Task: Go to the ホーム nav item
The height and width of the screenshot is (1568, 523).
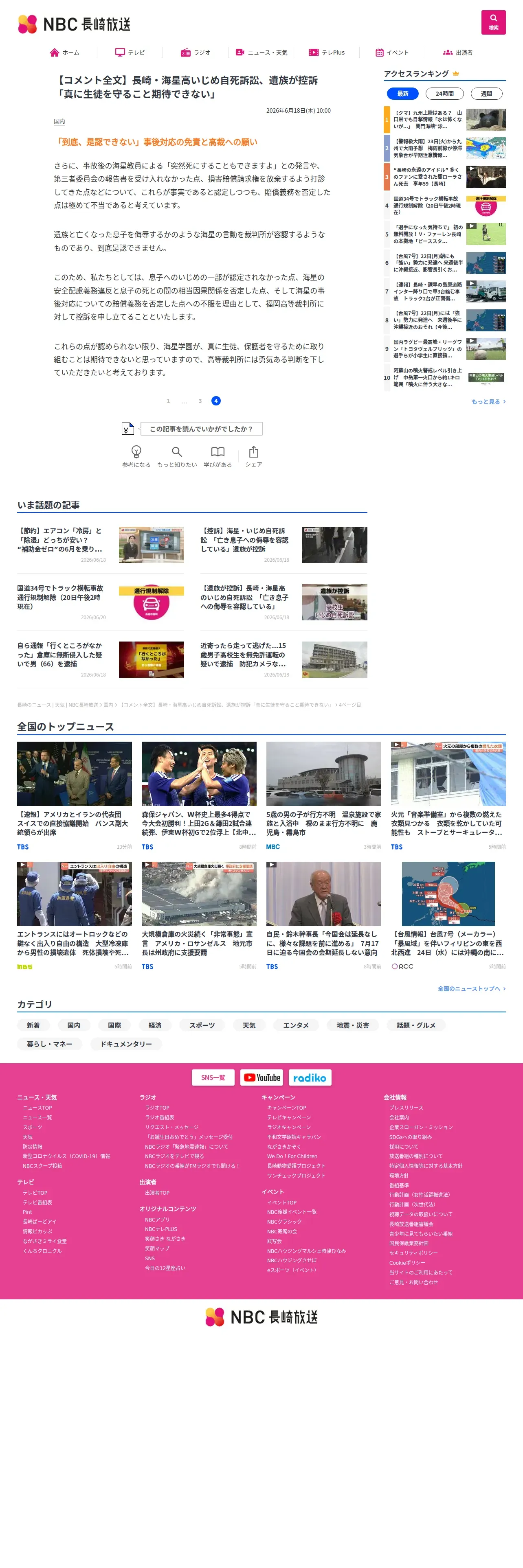Action: [64, 53]
